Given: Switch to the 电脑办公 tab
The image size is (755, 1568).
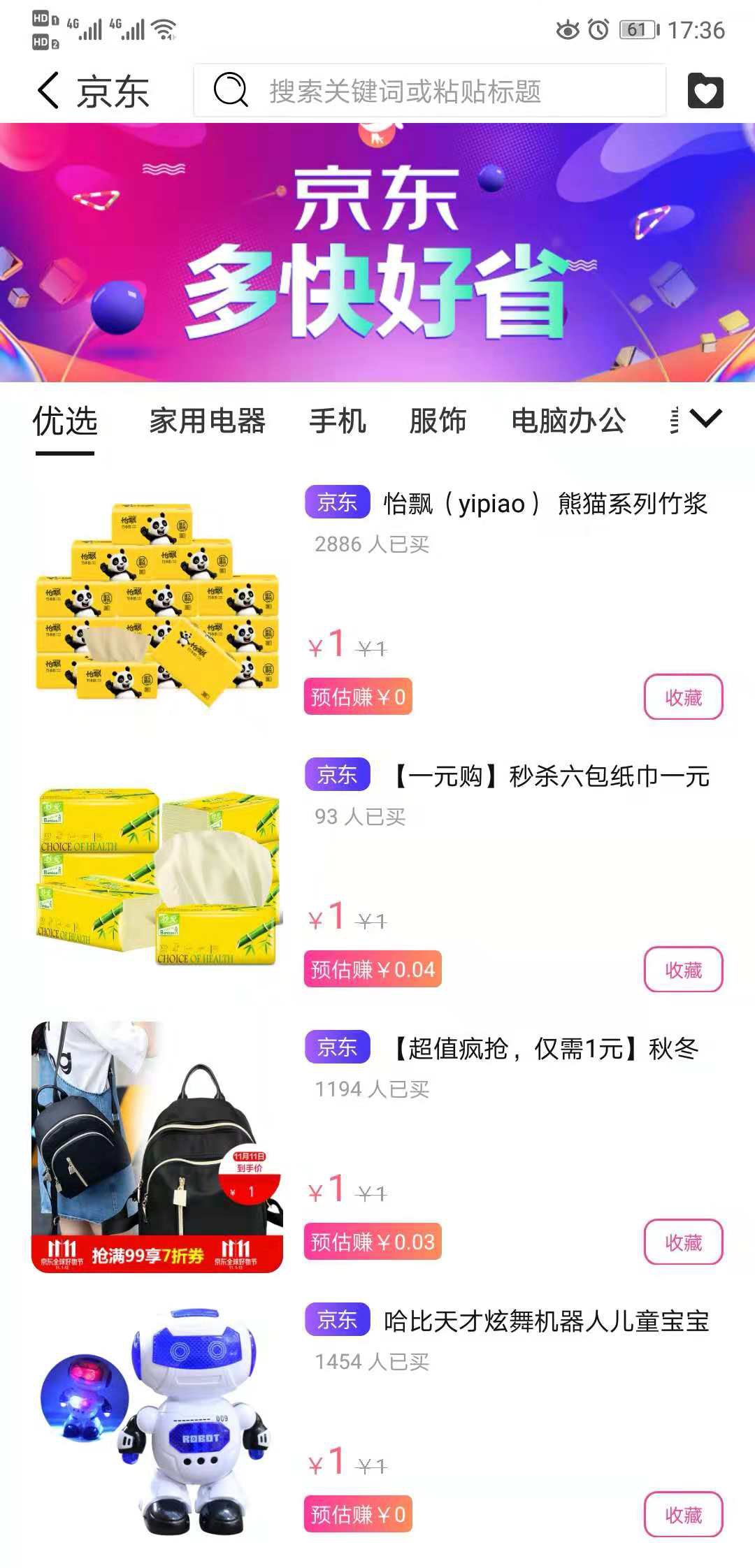Looking at the screenshot, I should [x=568, y=421].
